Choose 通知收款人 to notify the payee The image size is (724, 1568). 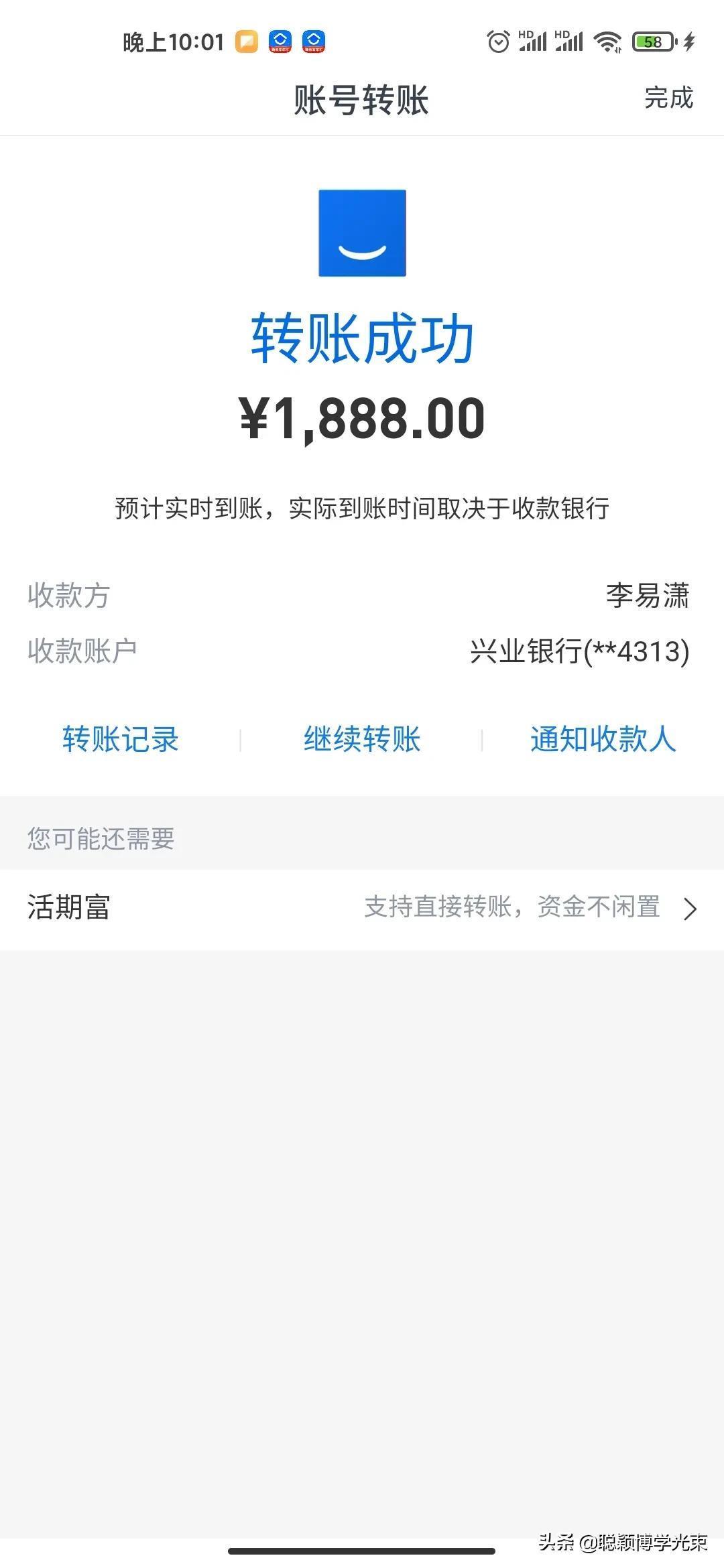coord(603,739)
